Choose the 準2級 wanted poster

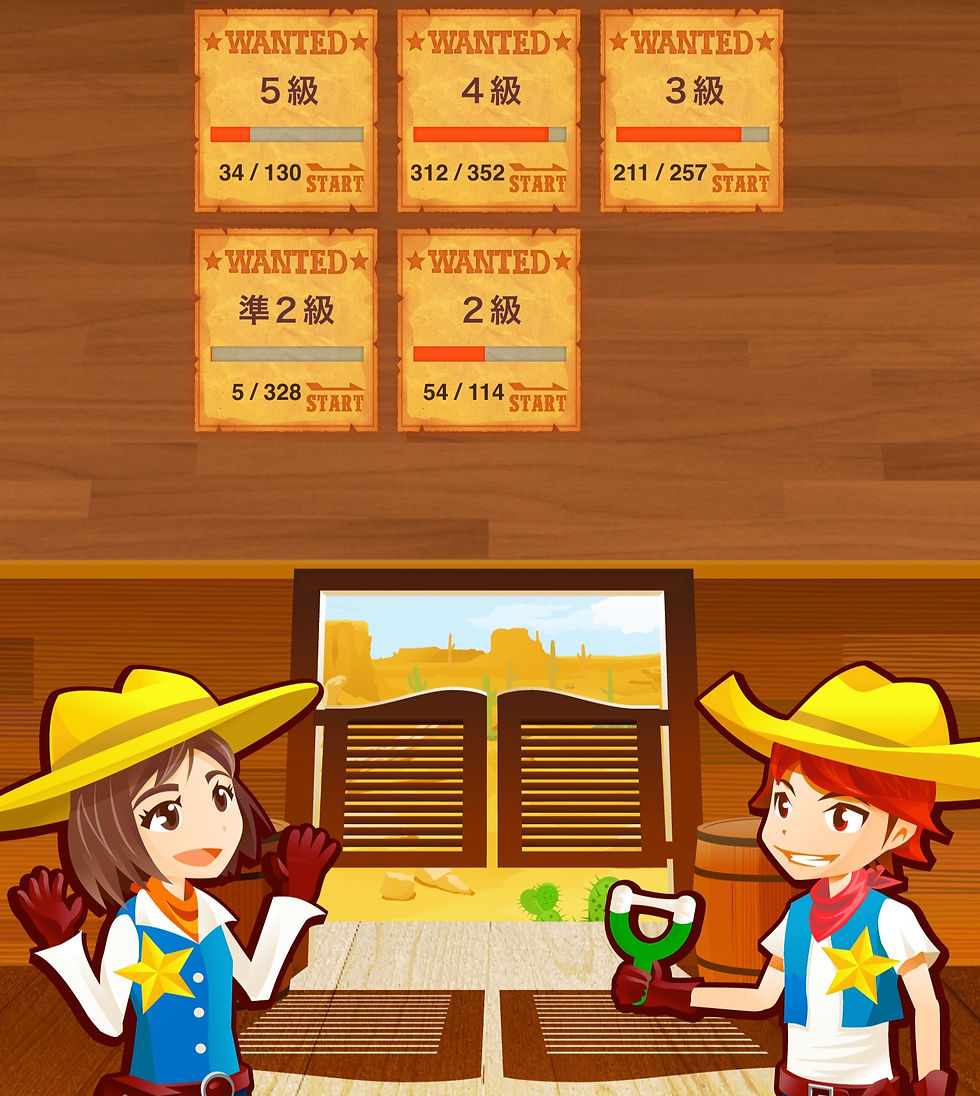(x=286, y=330)
